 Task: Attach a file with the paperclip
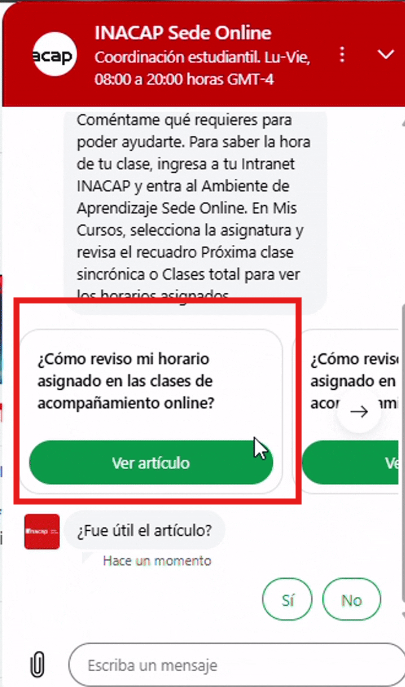pos(37,665)
